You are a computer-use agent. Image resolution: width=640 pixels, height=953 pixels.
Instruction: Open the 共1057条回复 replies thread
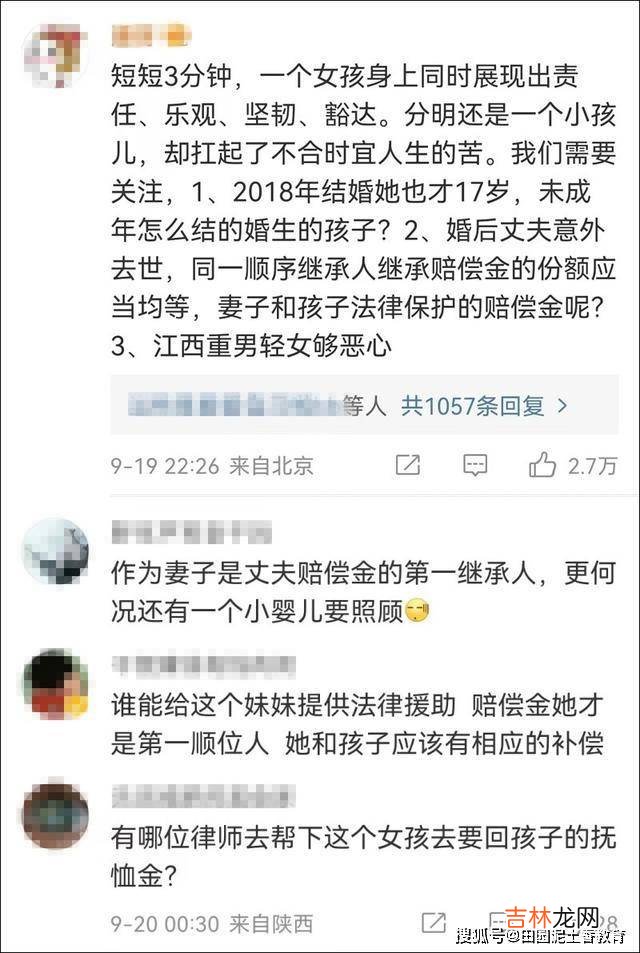(x=483, y=406)
